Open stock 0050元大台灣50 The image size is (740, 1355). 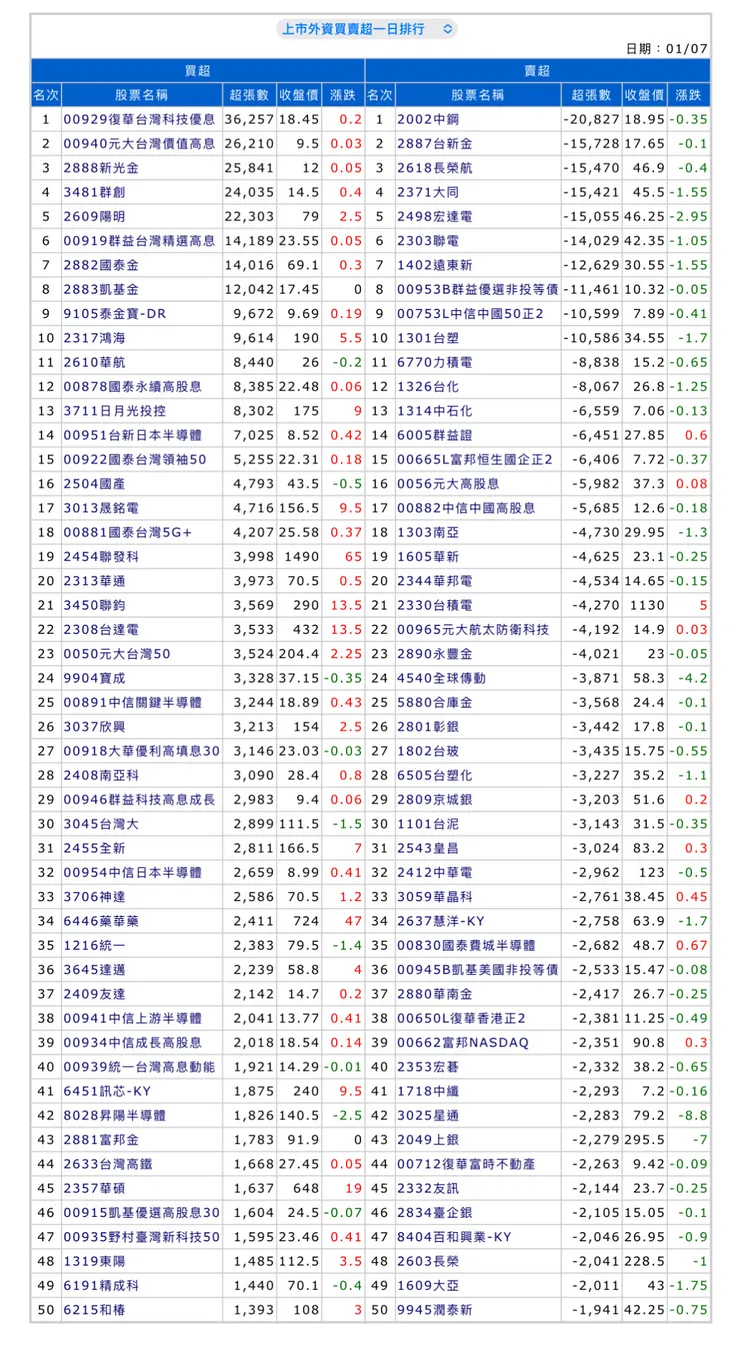pos(117,654)
